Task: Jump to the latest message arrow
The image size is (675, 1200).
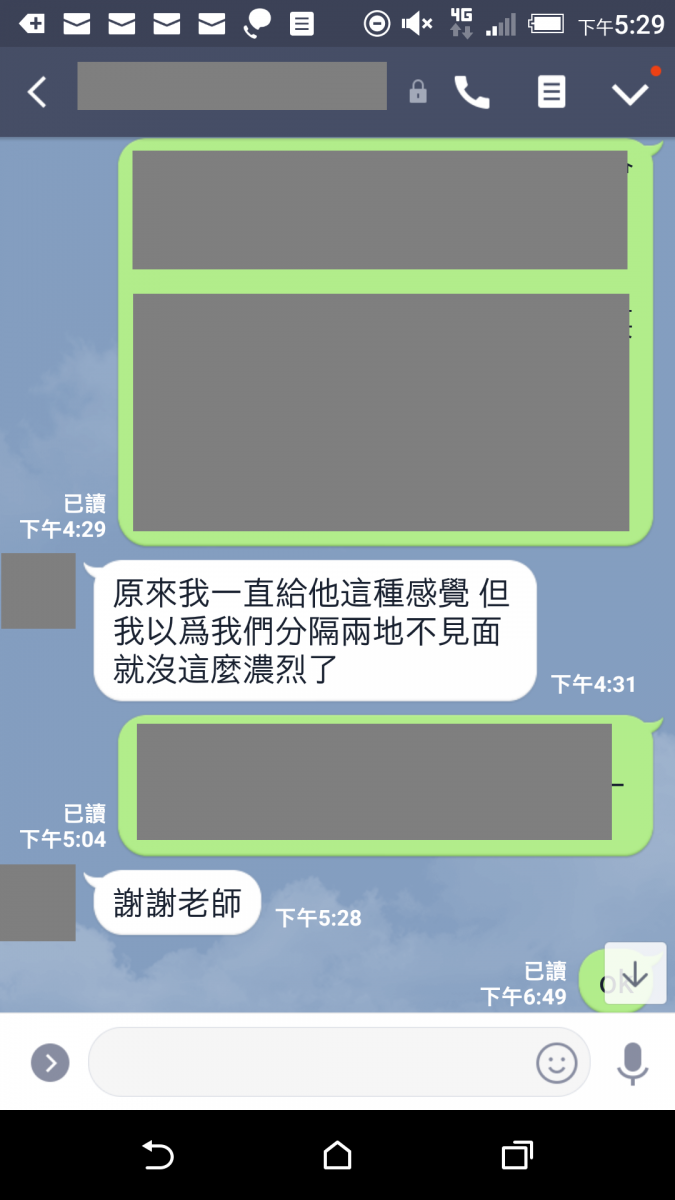Action: click(635, 974)
